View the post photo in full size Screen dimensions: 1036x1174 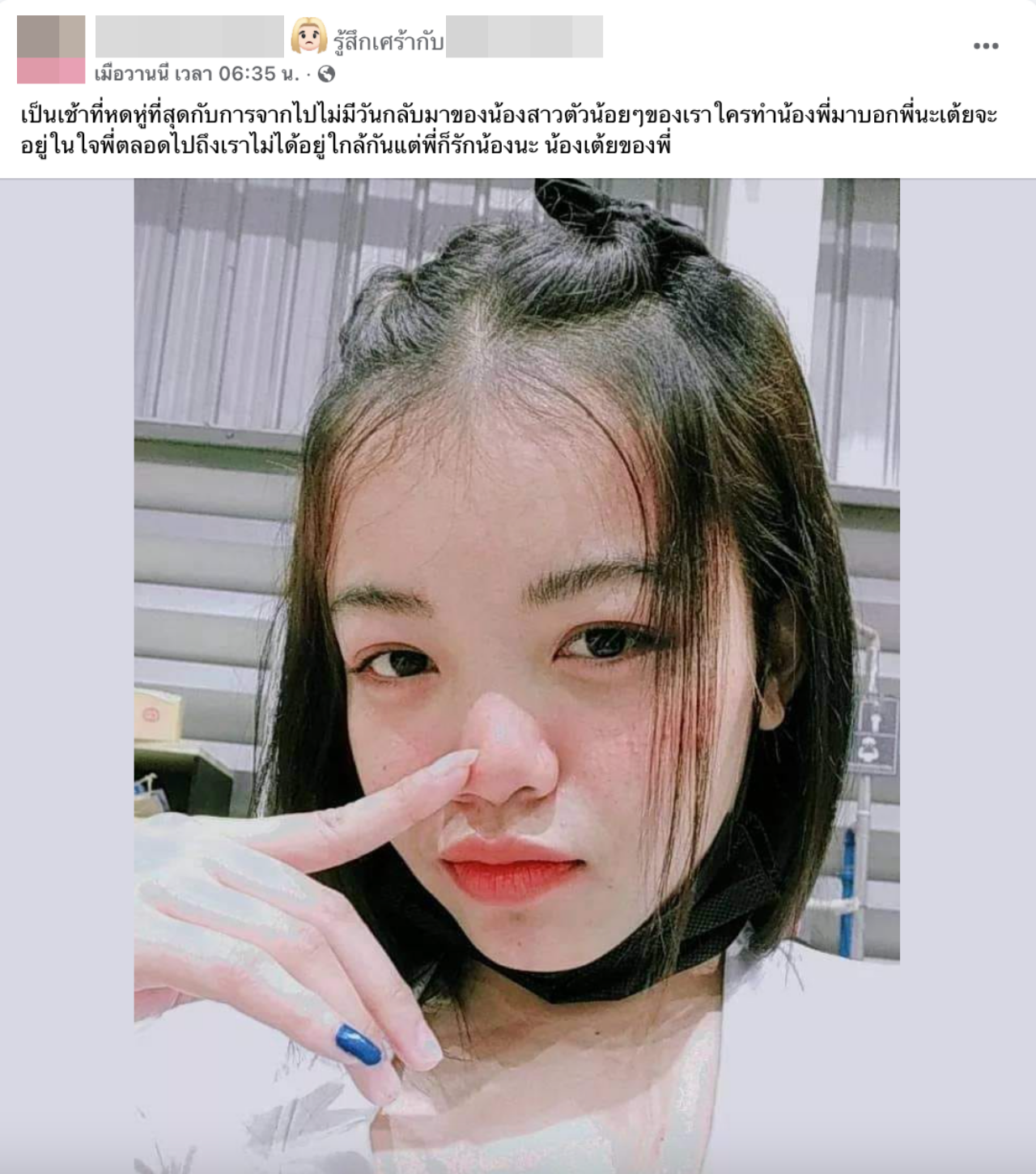point(516,672)
